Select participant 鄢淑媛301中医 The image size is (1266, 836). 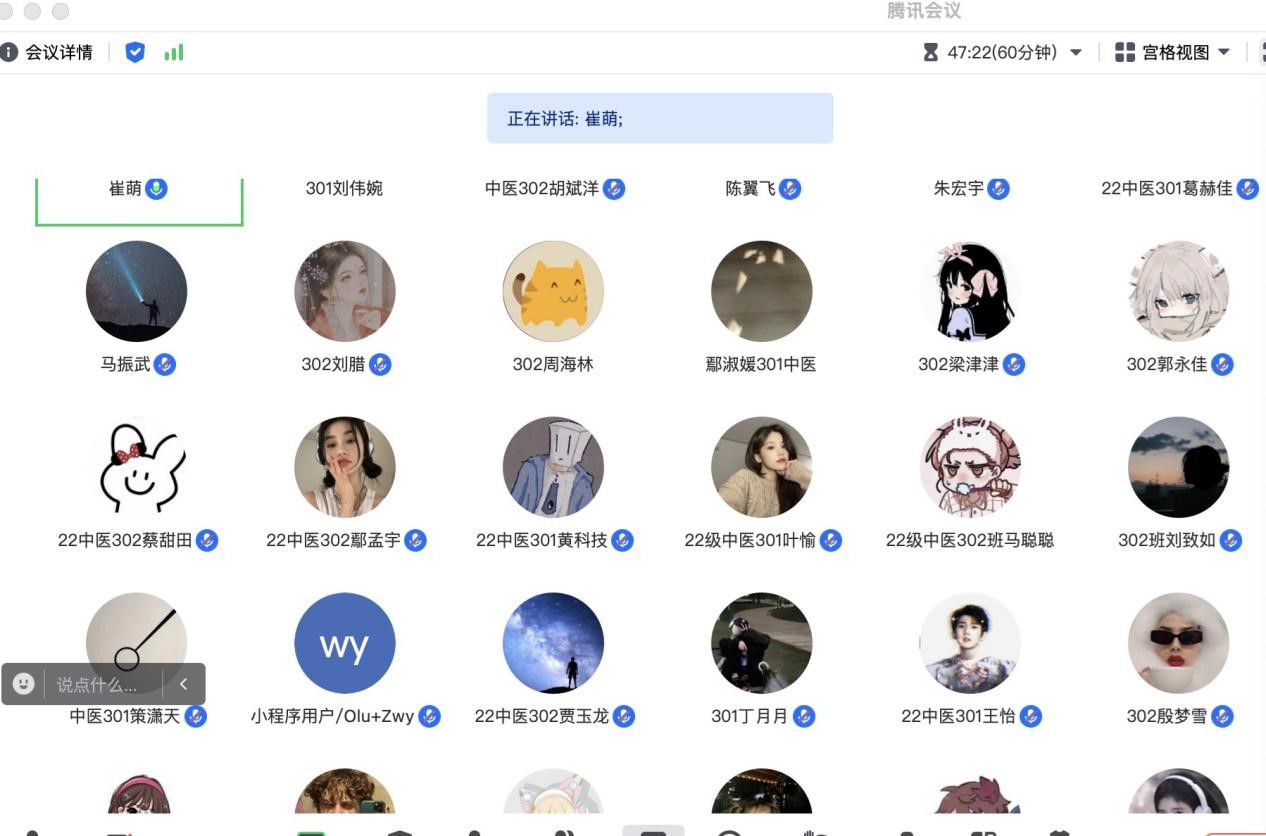761,291
